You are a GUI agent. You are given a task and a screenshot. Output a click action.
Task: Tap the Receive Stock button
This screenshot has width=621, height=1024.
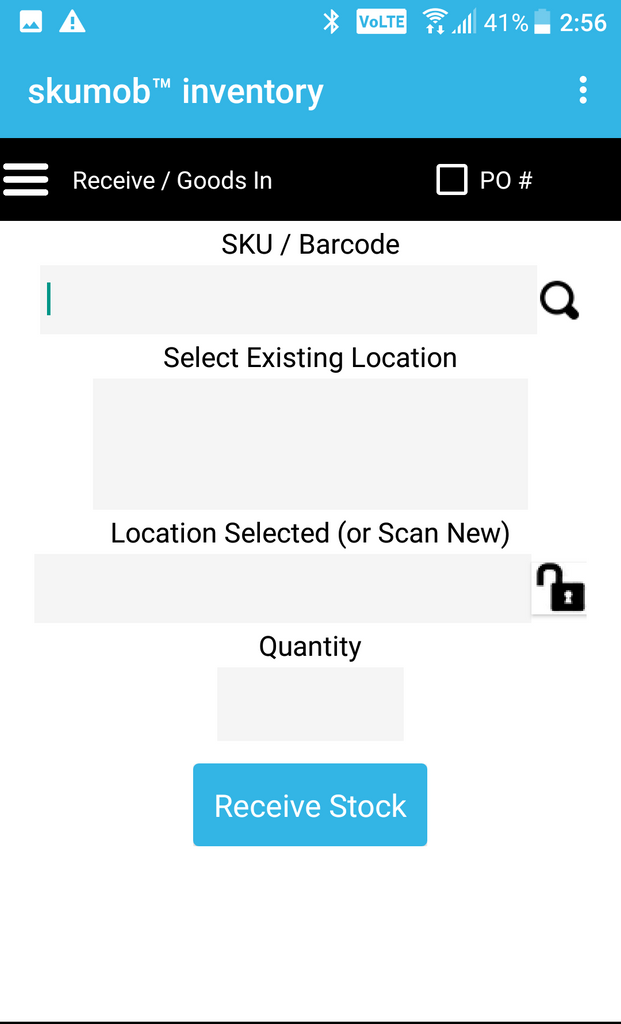[310, 805]
